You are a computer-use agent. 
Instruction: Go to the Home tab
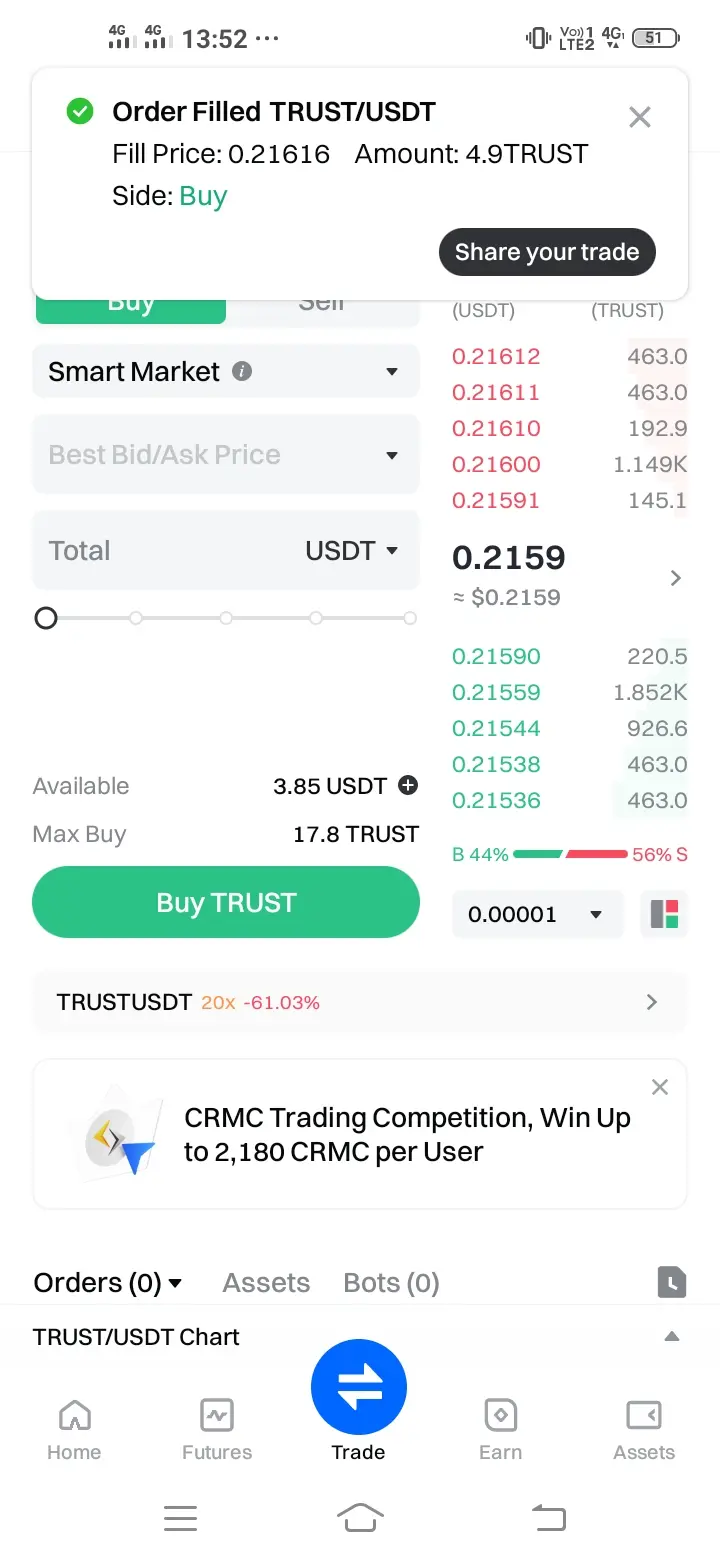tap(74, 1430)
